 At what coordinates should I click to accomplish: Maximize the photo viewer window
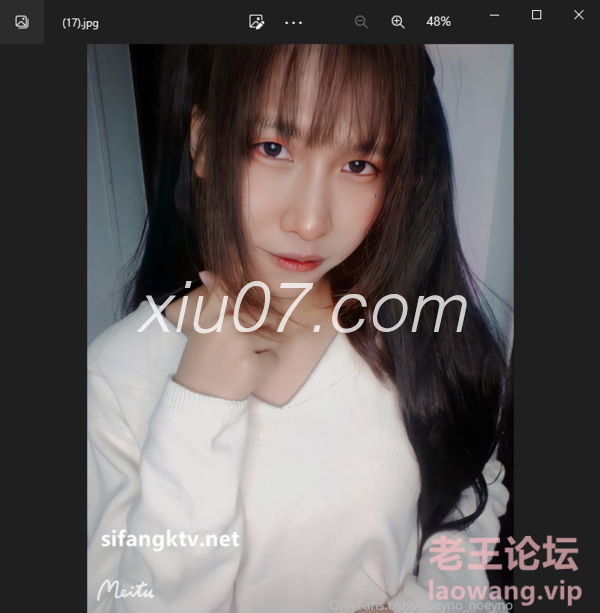click(x=536, y=15)
